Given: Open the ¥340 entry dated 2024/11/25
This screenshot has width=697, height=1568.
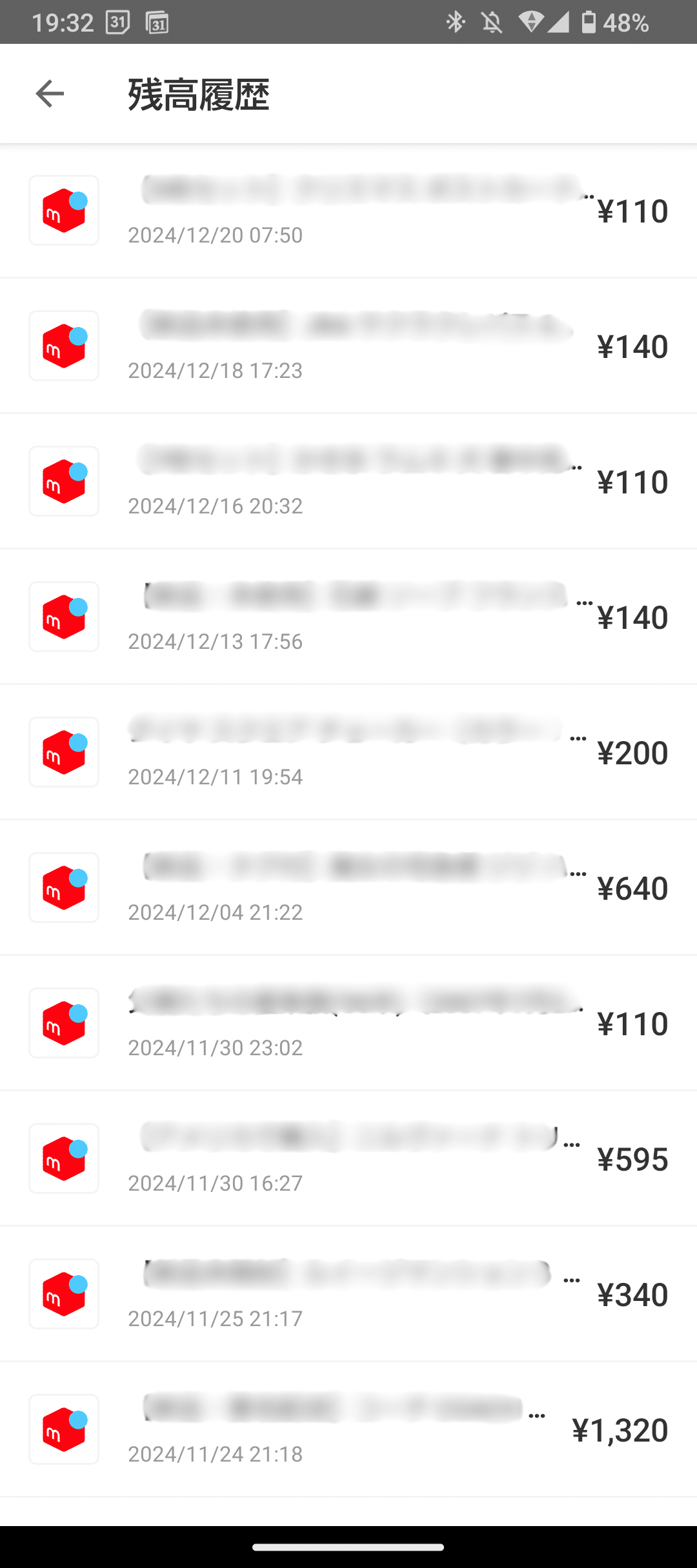Looking at the screenshot, I should coord(348,1294).
